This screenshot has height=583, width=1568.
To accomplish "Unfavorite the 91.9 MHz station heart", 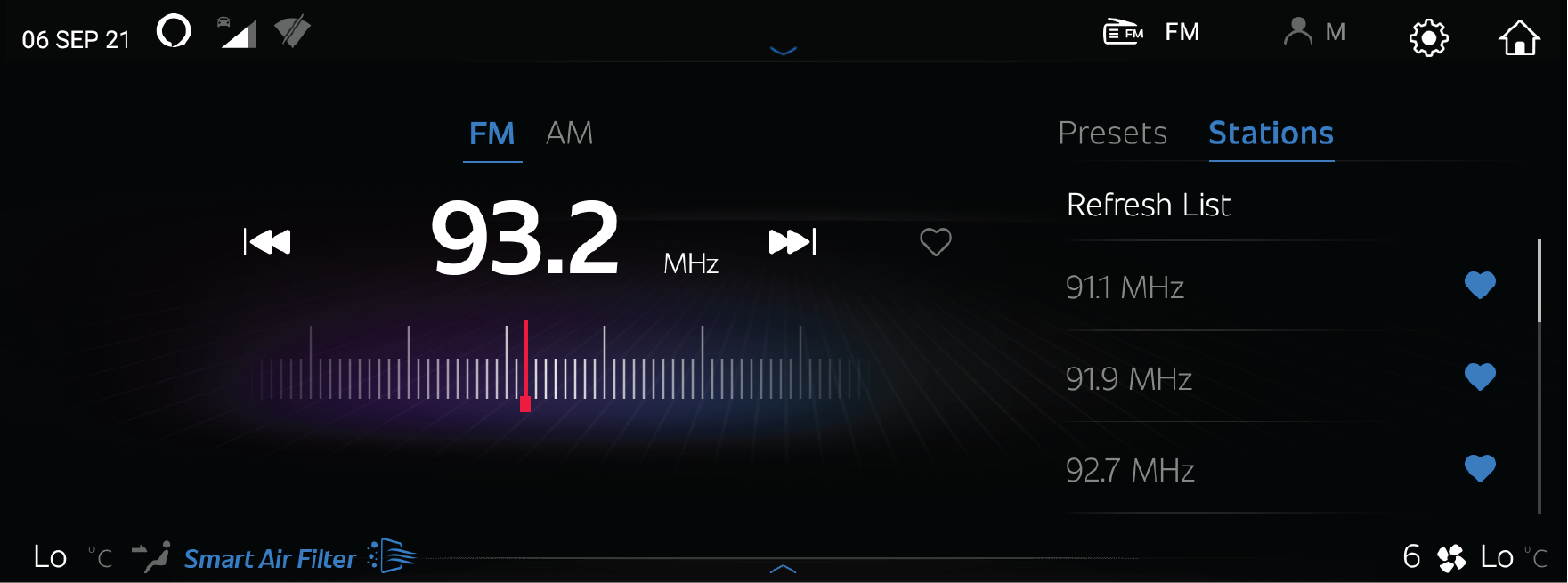I will click(1480, 377).
